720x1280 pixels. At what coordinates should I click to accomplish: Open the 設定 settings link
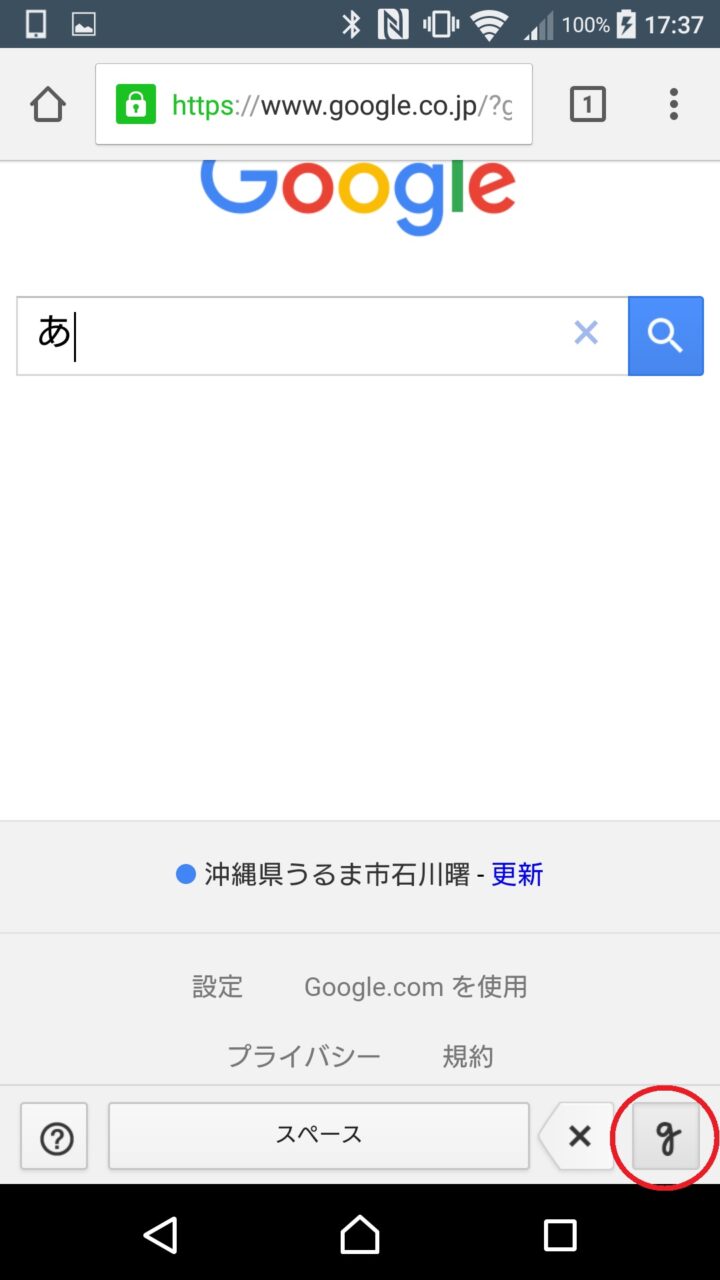218,987
